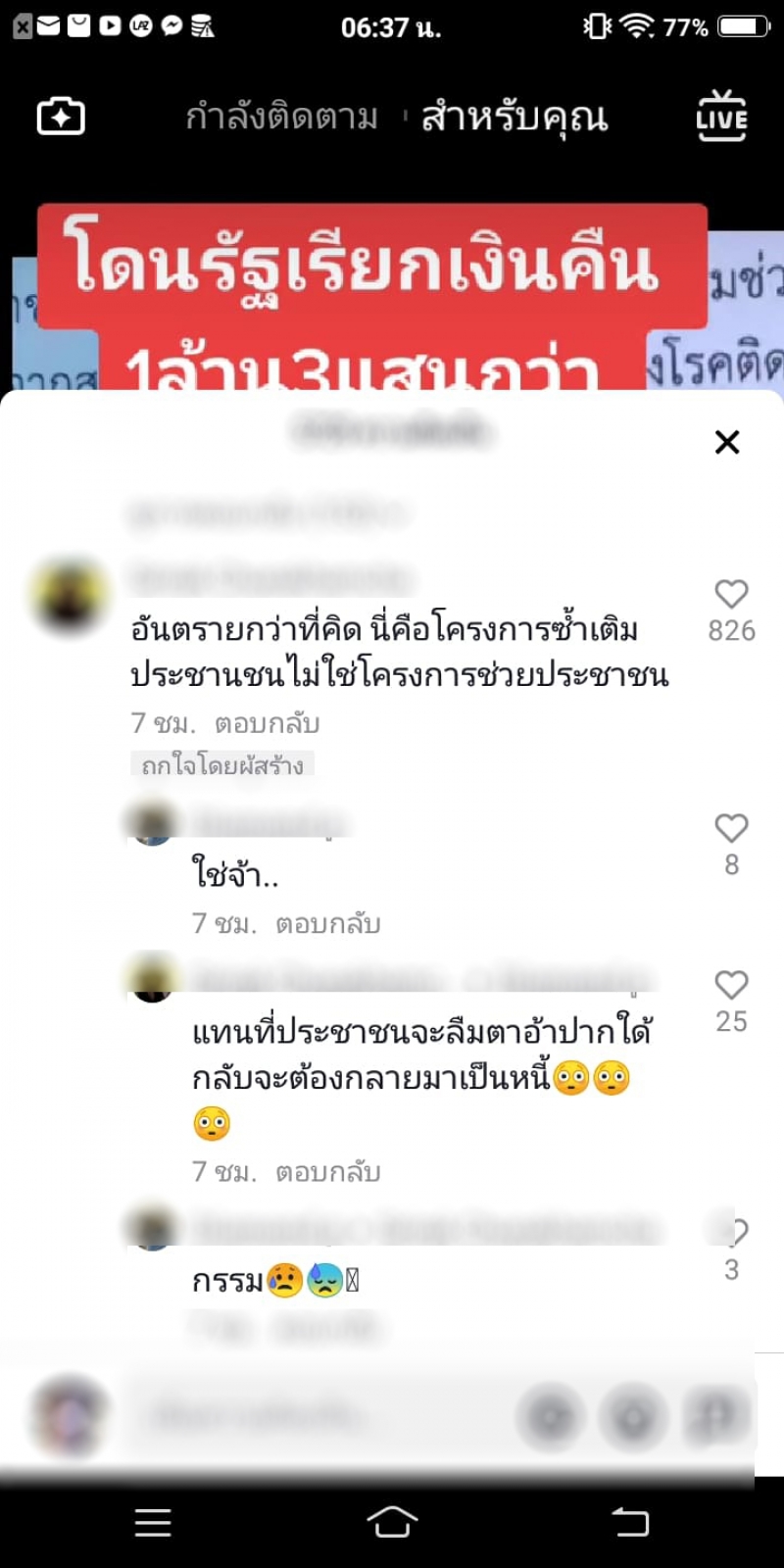The height and width of the screenshot is (1568, 784).
Task: Switch to the กำลังติดตาม tab
Action: [x=282, y=118]
